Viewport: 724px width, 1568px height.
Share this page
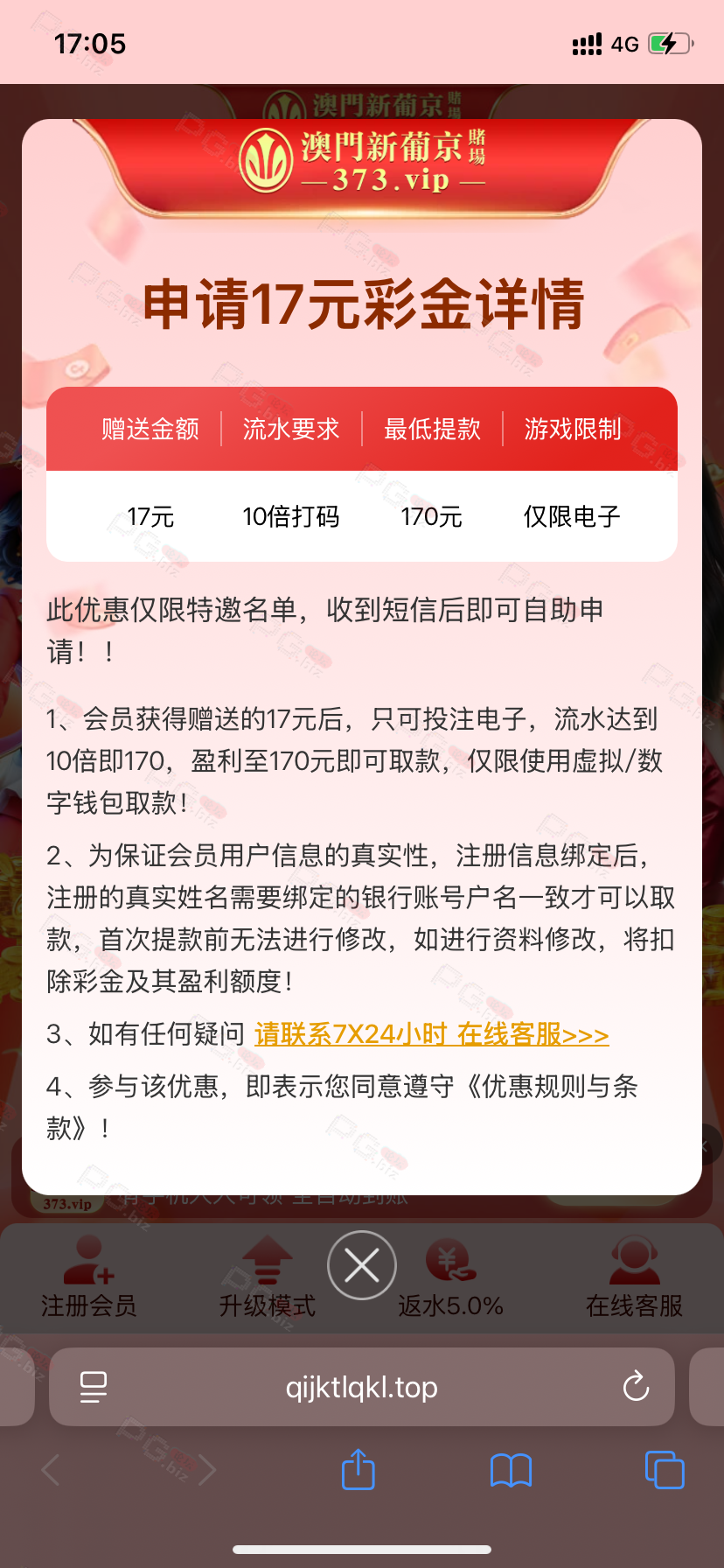tap(359, 1469)
